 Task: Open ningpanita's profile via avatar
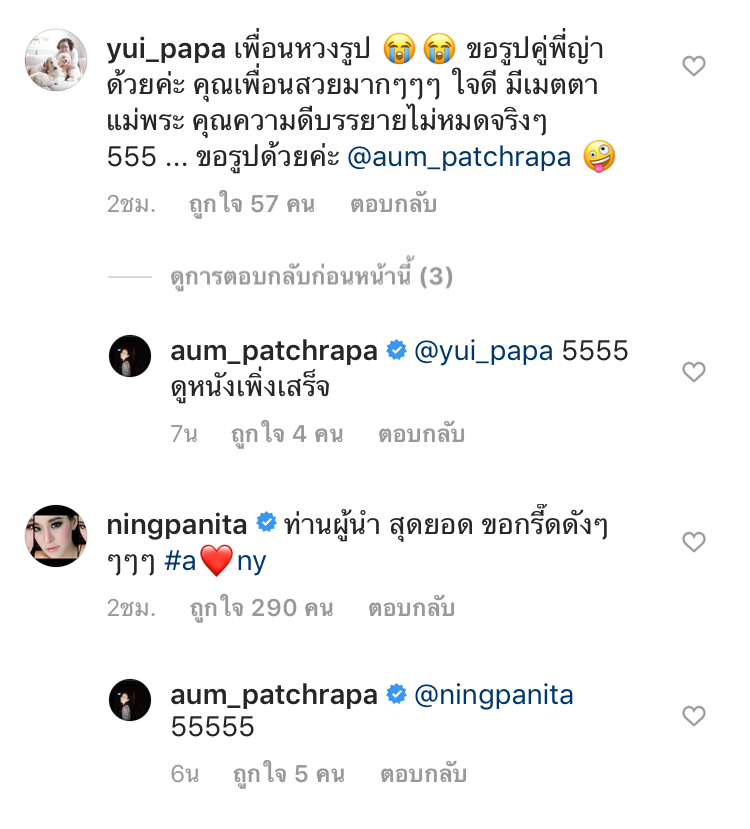(56, 536)
